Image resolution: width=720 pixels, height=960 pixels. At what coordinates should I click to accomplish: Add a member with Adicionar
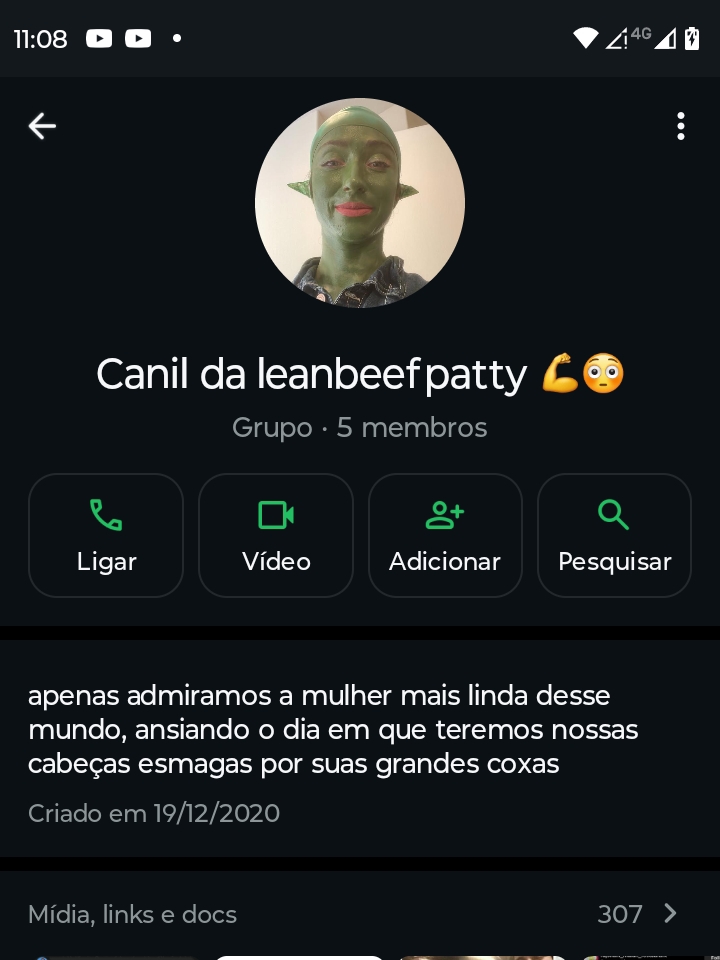tap(445, 535)
